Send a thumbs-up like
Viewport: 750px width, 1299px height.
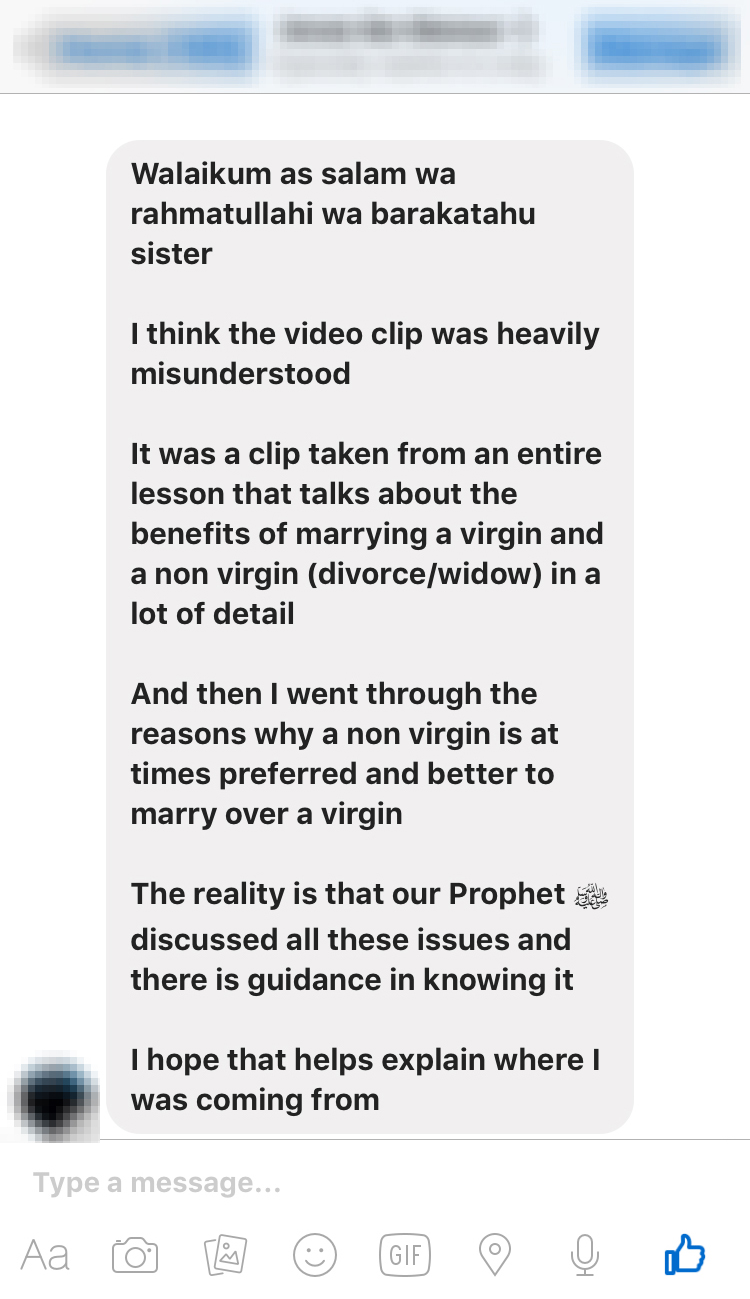pos(685,1253)
